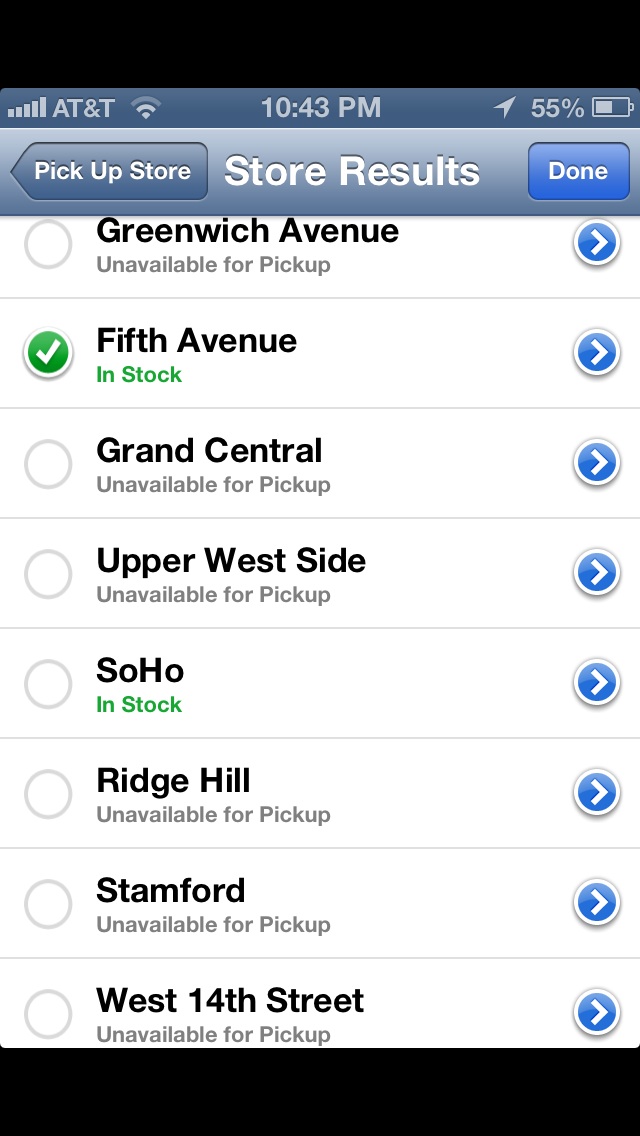
Task: Open Stamford store details arrow
Action: coord(597,903)
